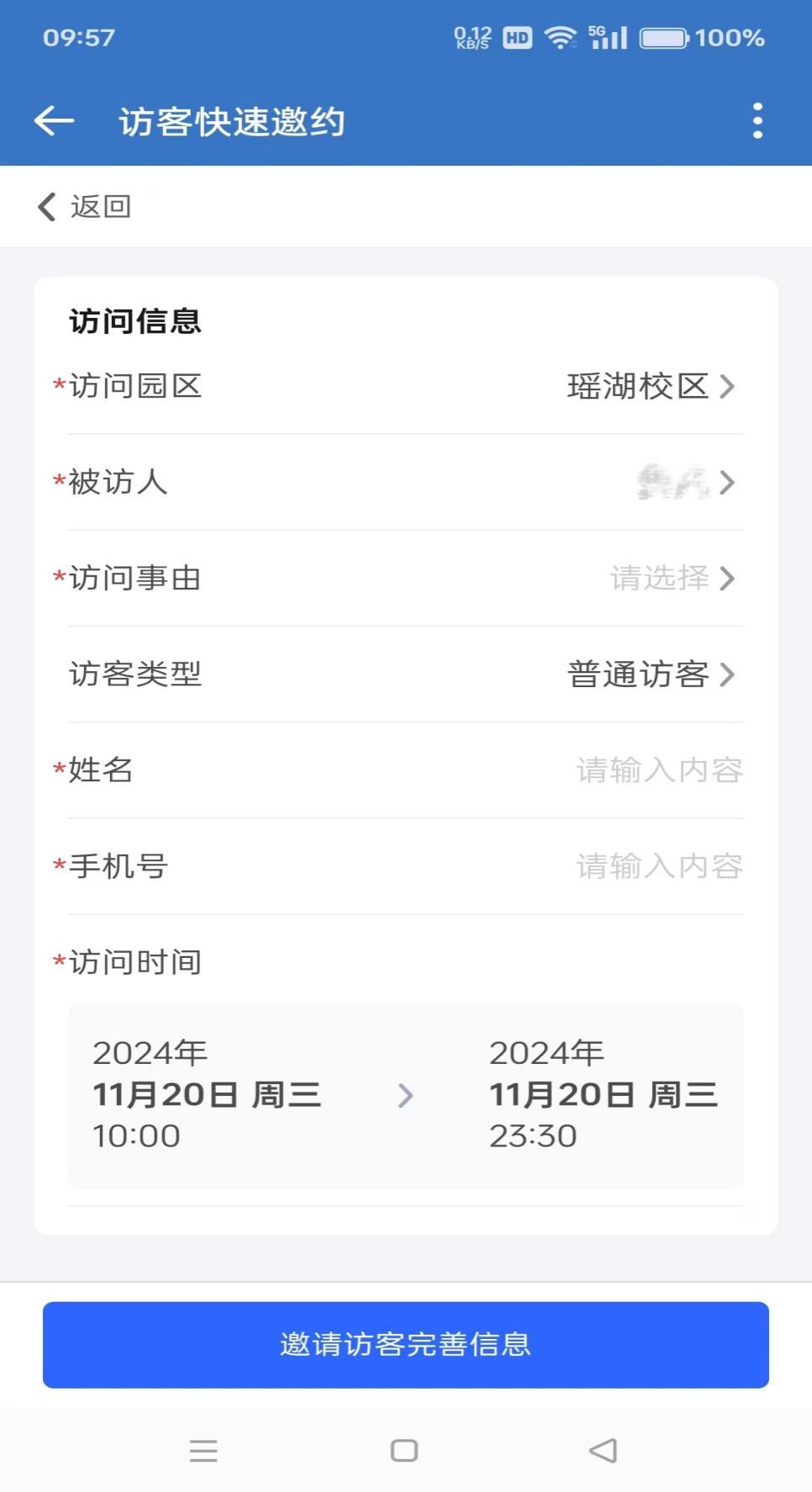Focus the 手机号 phone number field

point(405,866)
